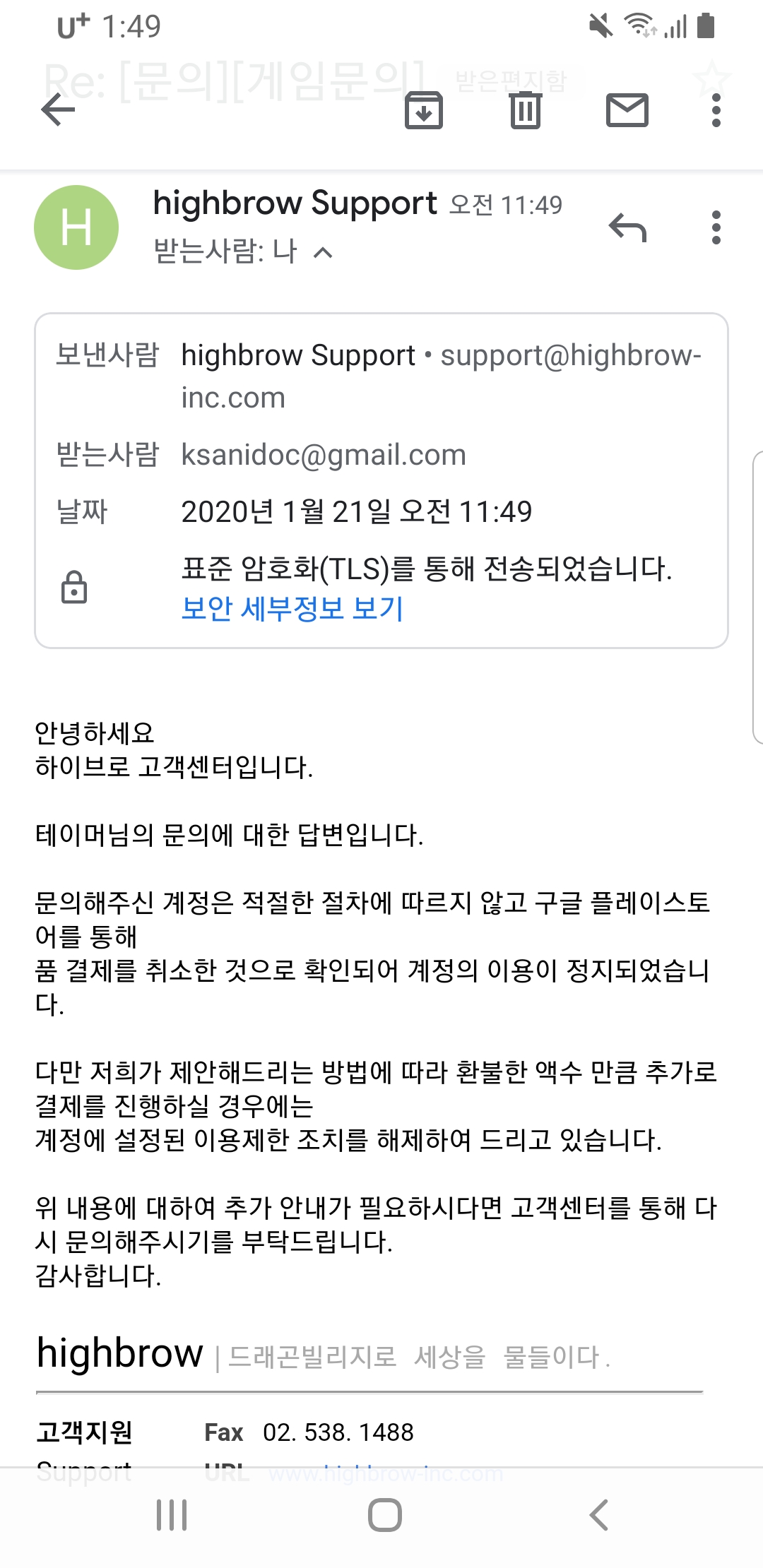Open message options next to reply arrow
This screenshot has width=763, height=1568.
pyautogui.click(x=716, y=227)
